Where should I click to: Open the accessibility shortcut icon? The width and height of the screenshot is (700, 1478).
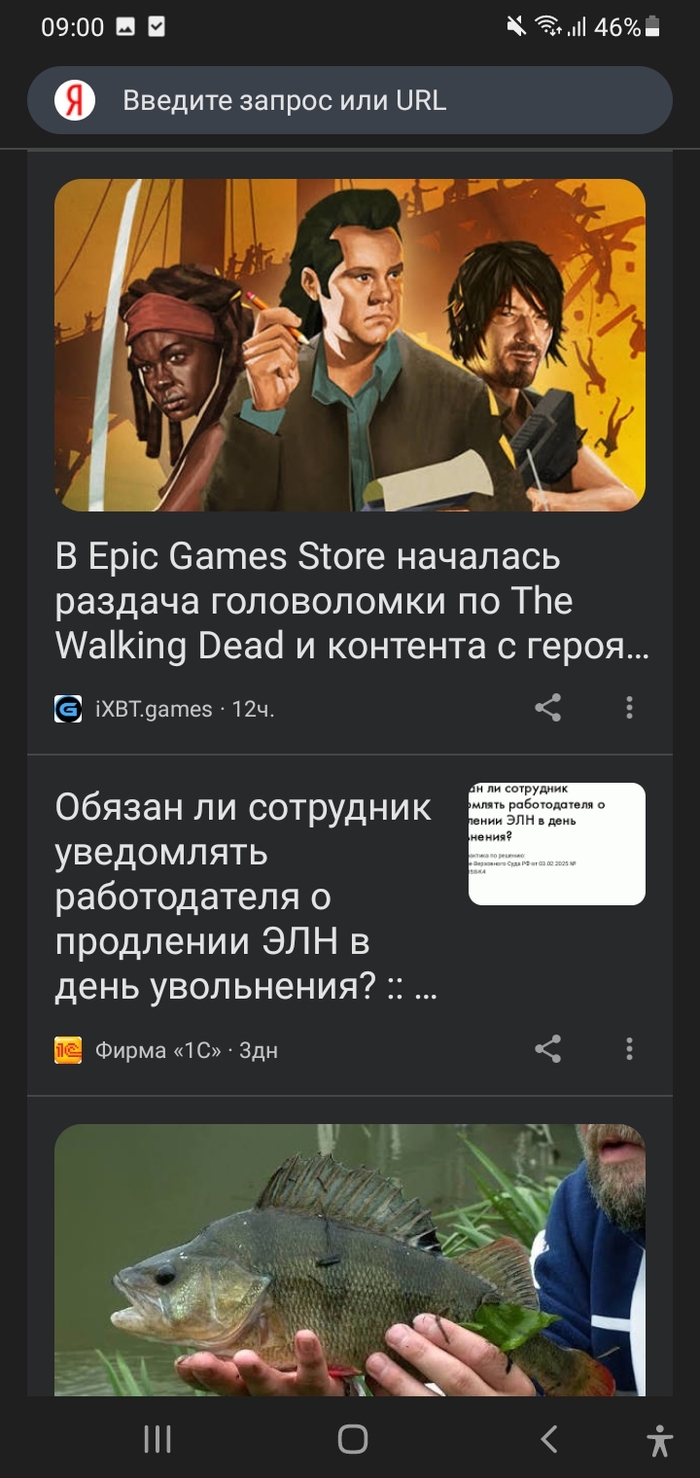point(659,1440)
